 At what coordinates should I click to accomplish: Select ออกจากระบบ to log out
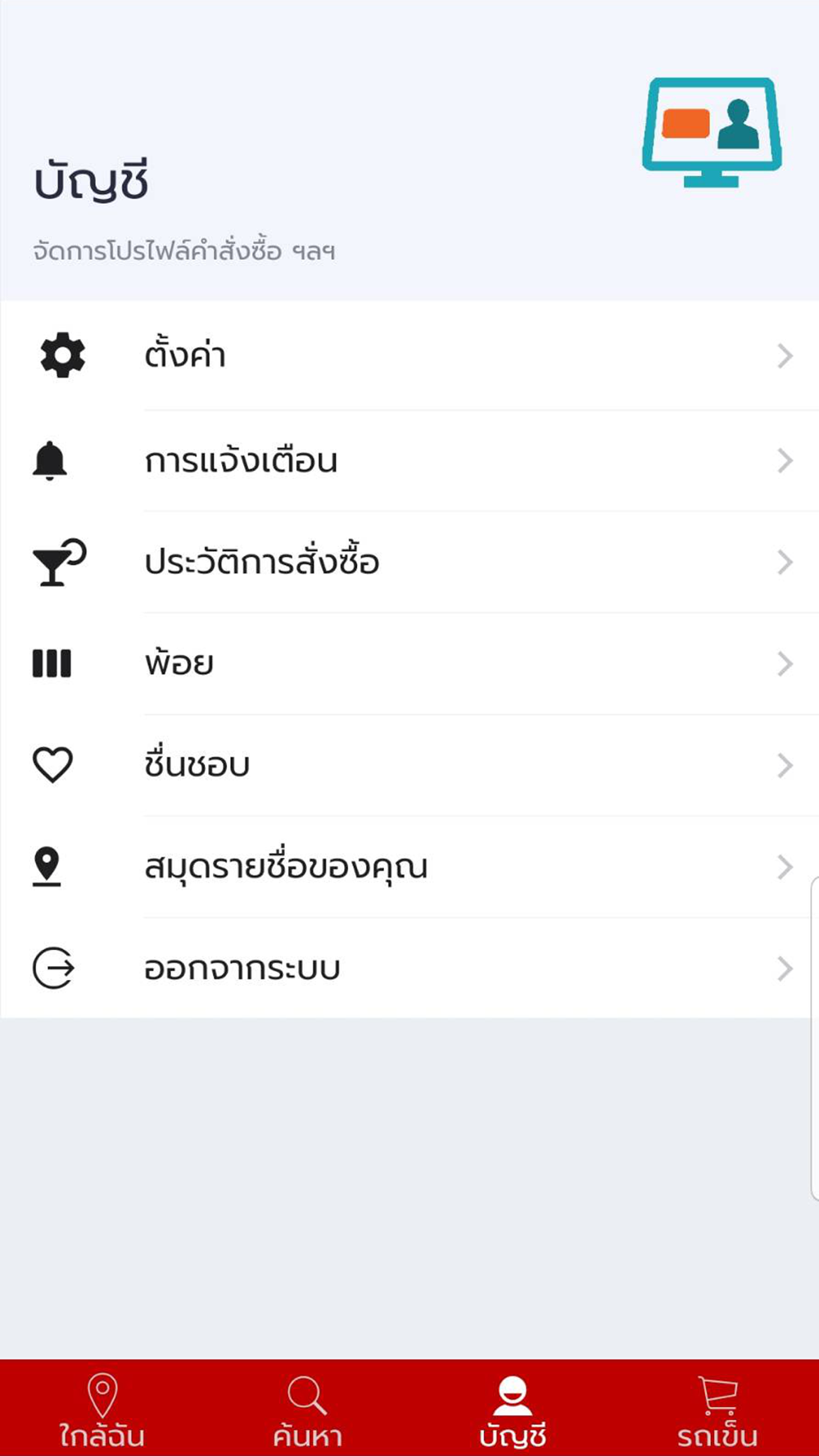click(x=409, y=969)
